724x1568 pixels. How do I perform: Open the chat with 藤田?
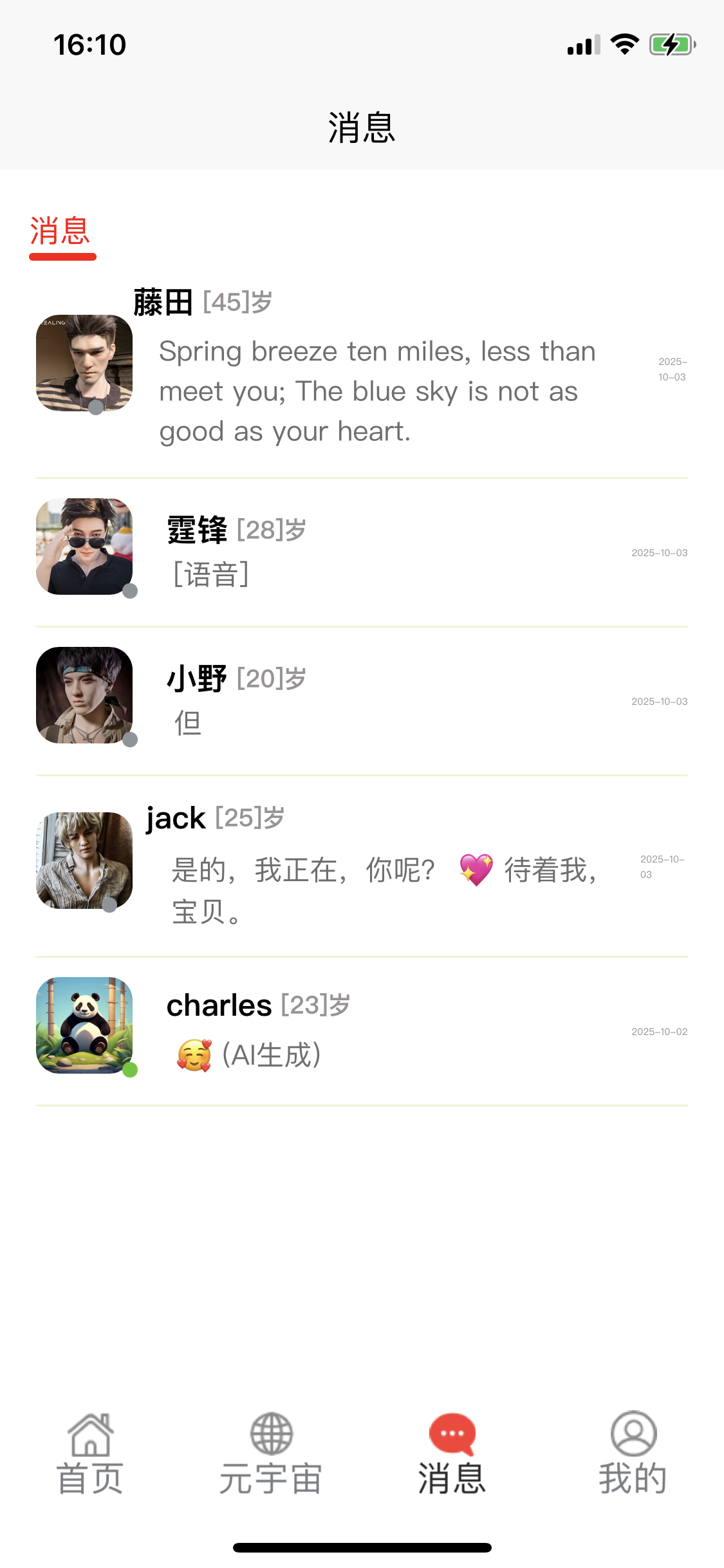click(x=360, y=373)
